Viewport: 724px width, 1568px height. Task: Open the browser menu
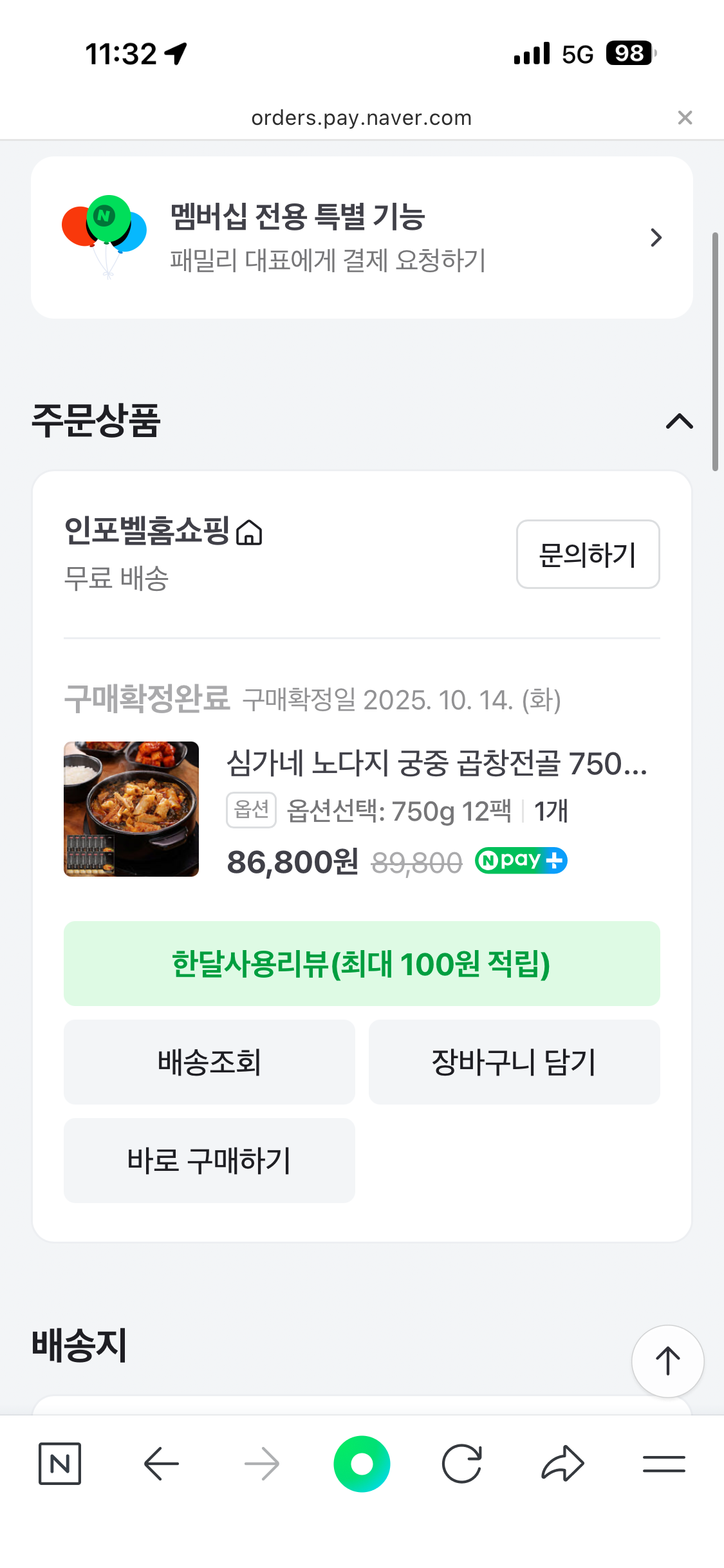coord(664,1464)
